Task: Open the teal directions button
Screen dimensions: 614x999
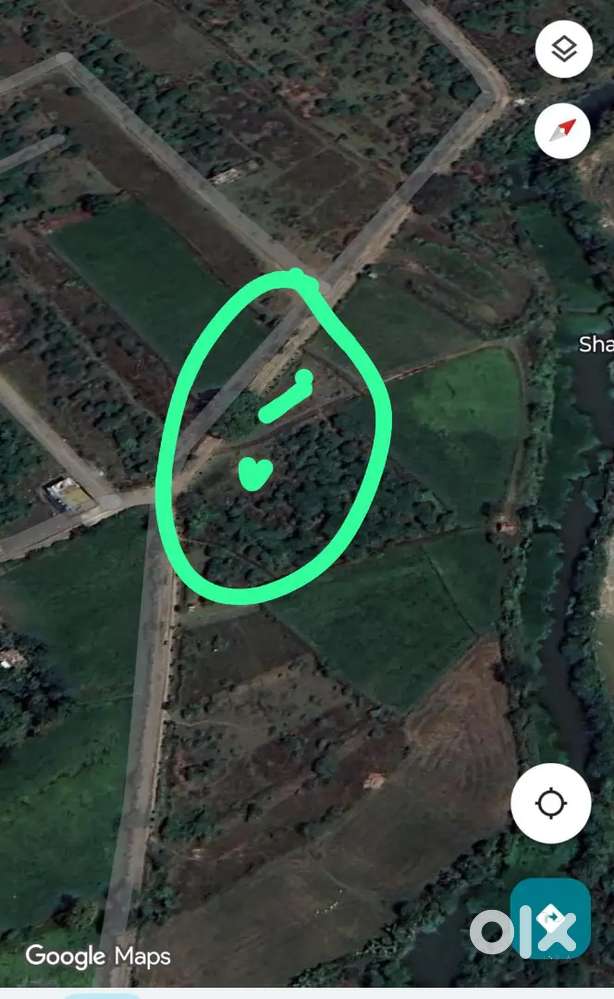Action: coord(550,920)
